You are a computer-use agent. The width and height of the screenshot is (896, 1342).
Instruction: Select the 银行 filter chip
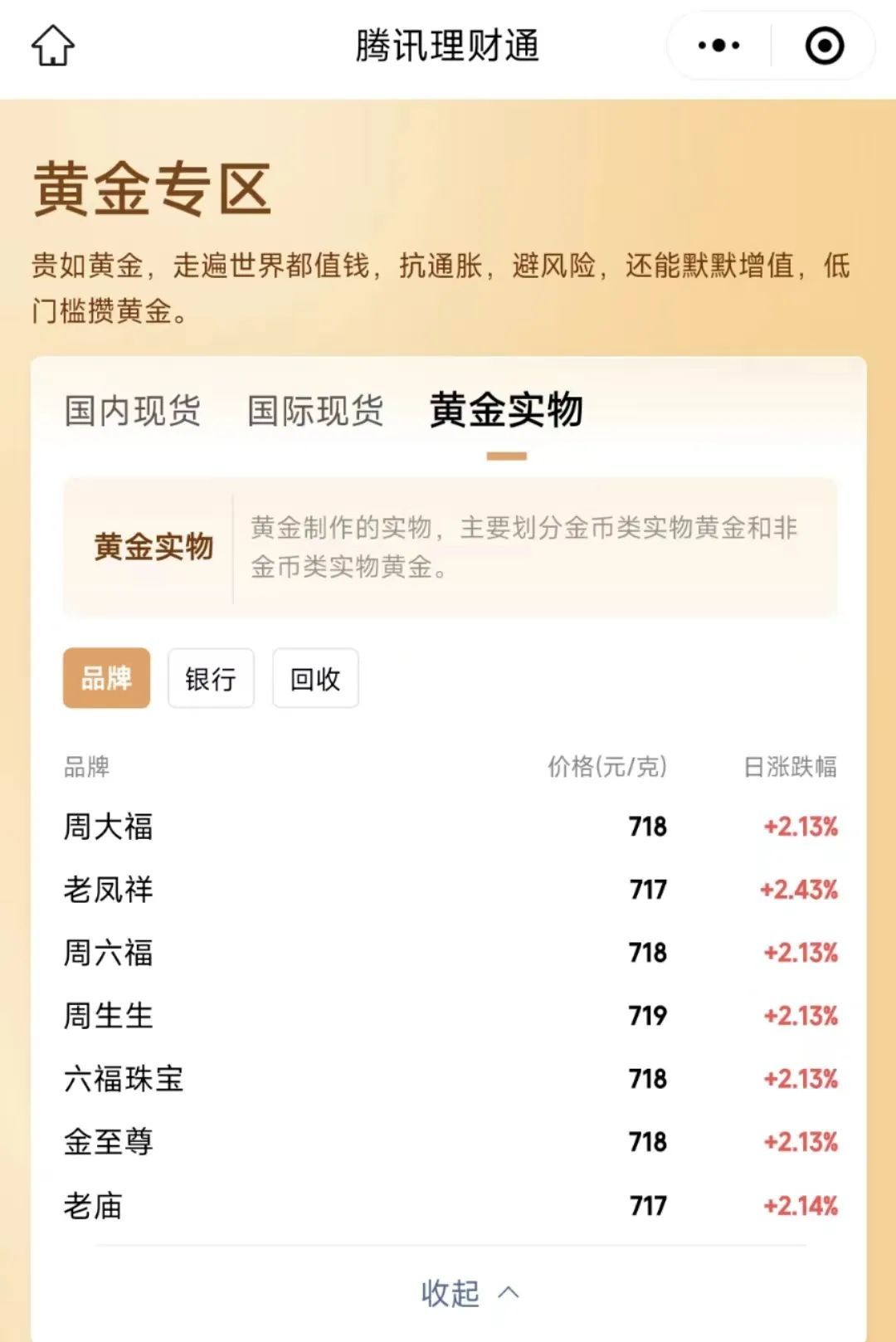coord(210,678)
